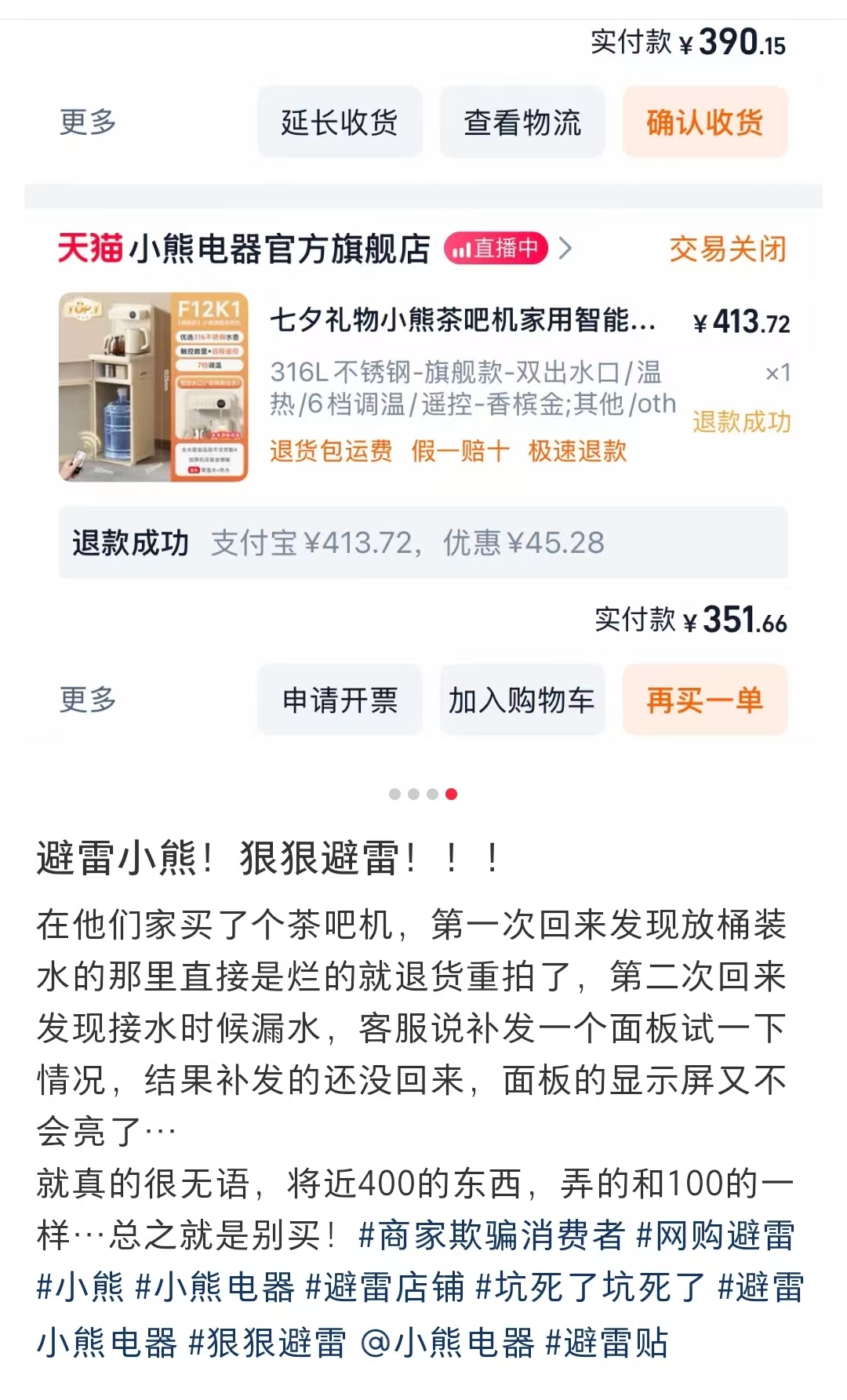
Task: Open the @小熊电器 mentioned profile
Action: pyautogui.click(x=447, y=1342)
